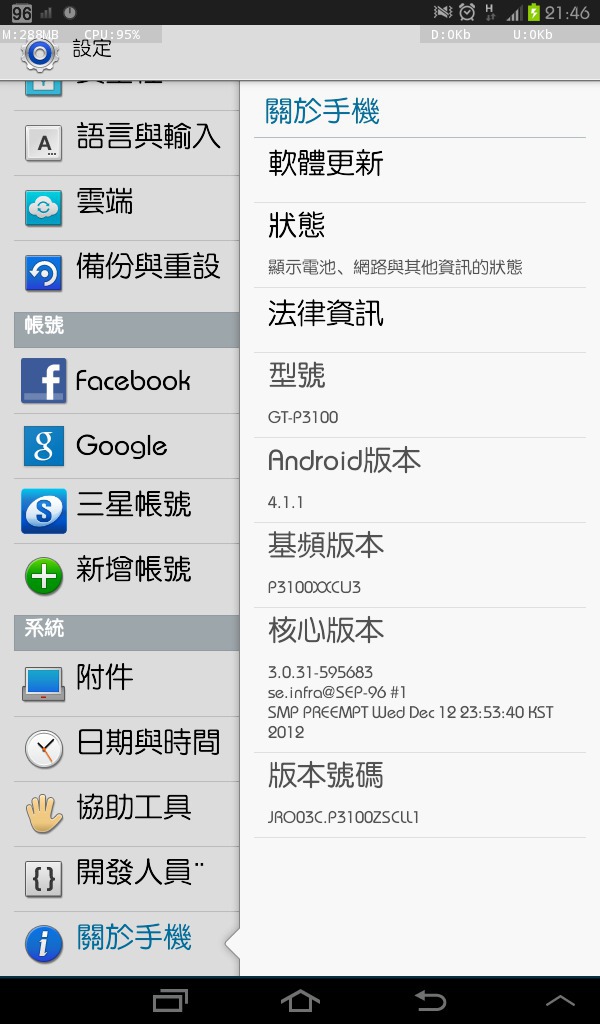Image resolution: width=600 pixels, height=1024 pixels.
Task: Select 關於手機 in the sidebar
Action: (x=127, y=944)
